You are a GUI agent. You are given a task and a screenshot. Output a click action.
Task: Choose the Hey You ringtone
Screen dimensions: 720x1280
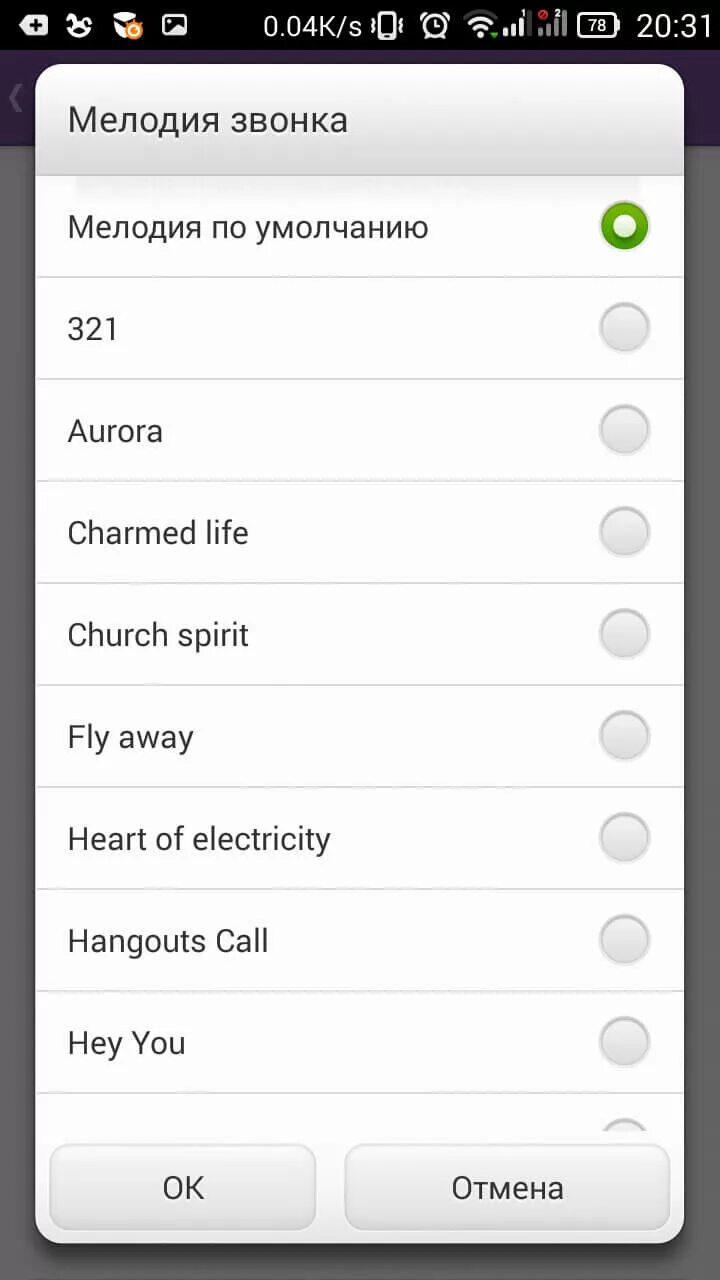click(x=624, y=1042)
